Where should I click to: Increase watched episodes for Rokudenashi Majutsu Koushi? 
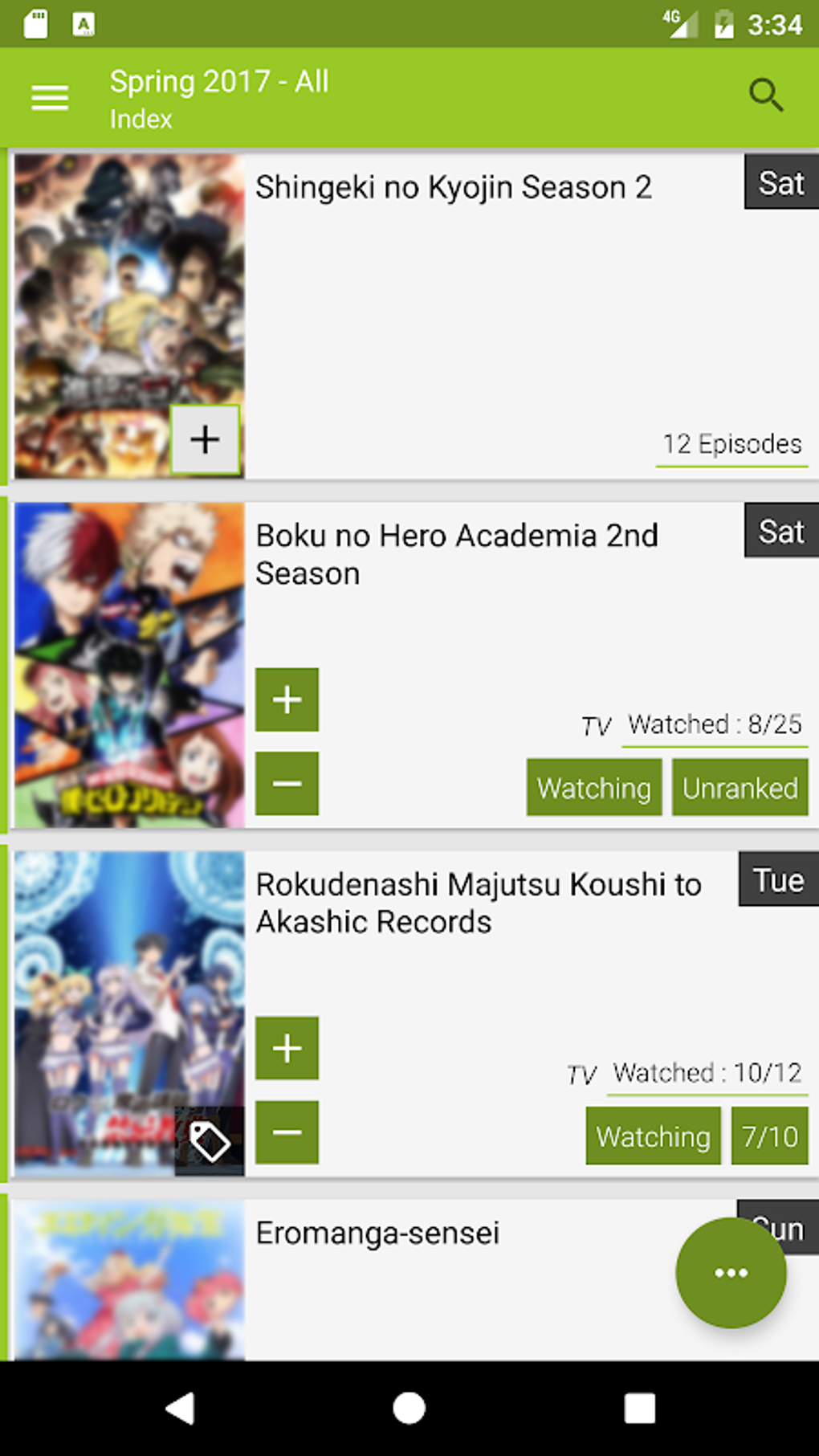point(287,1048)
